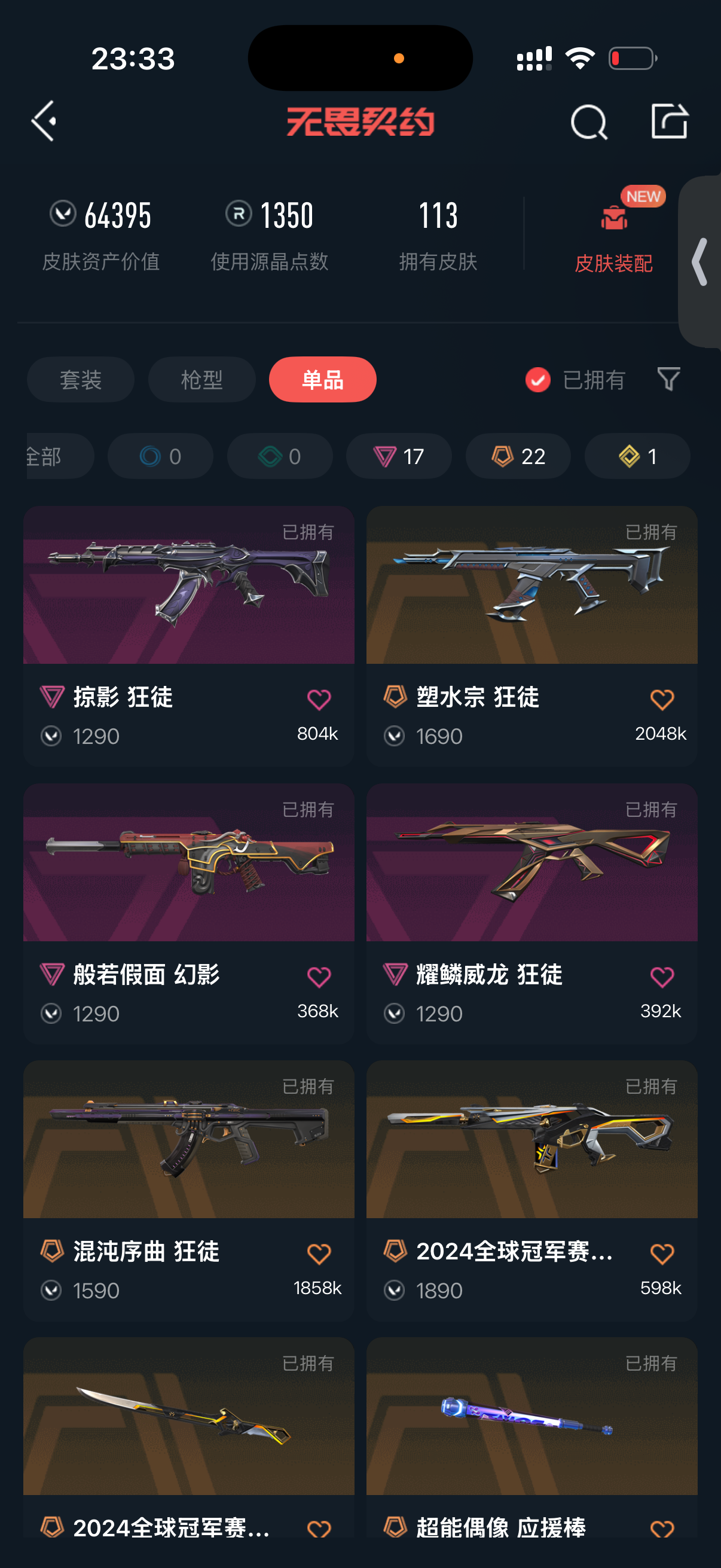Uncheck the 已拥有 owned filter
This screenshot has height=1568, width=721.
[x=538, y=380]
